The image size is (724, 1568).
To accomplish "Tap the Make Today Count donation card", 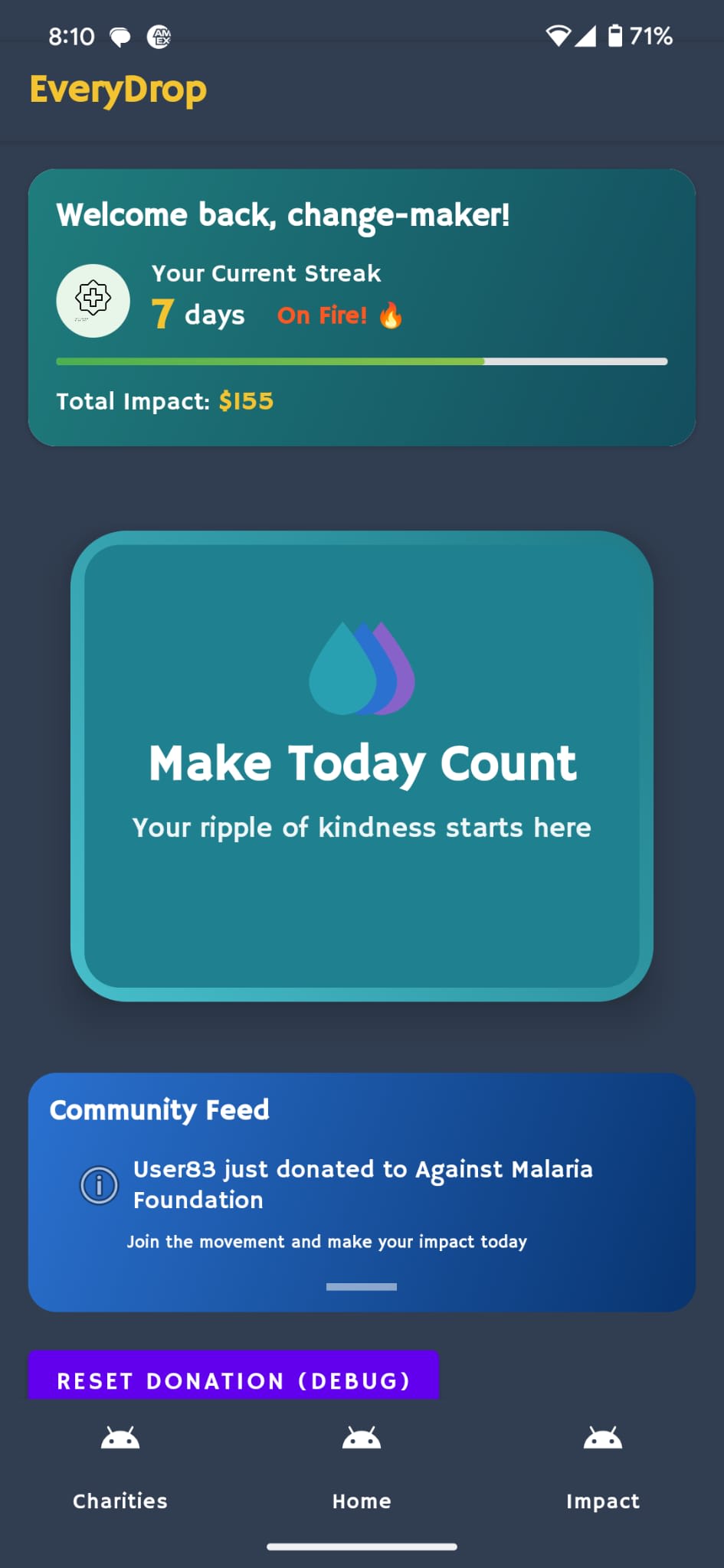I will [362, 766].
